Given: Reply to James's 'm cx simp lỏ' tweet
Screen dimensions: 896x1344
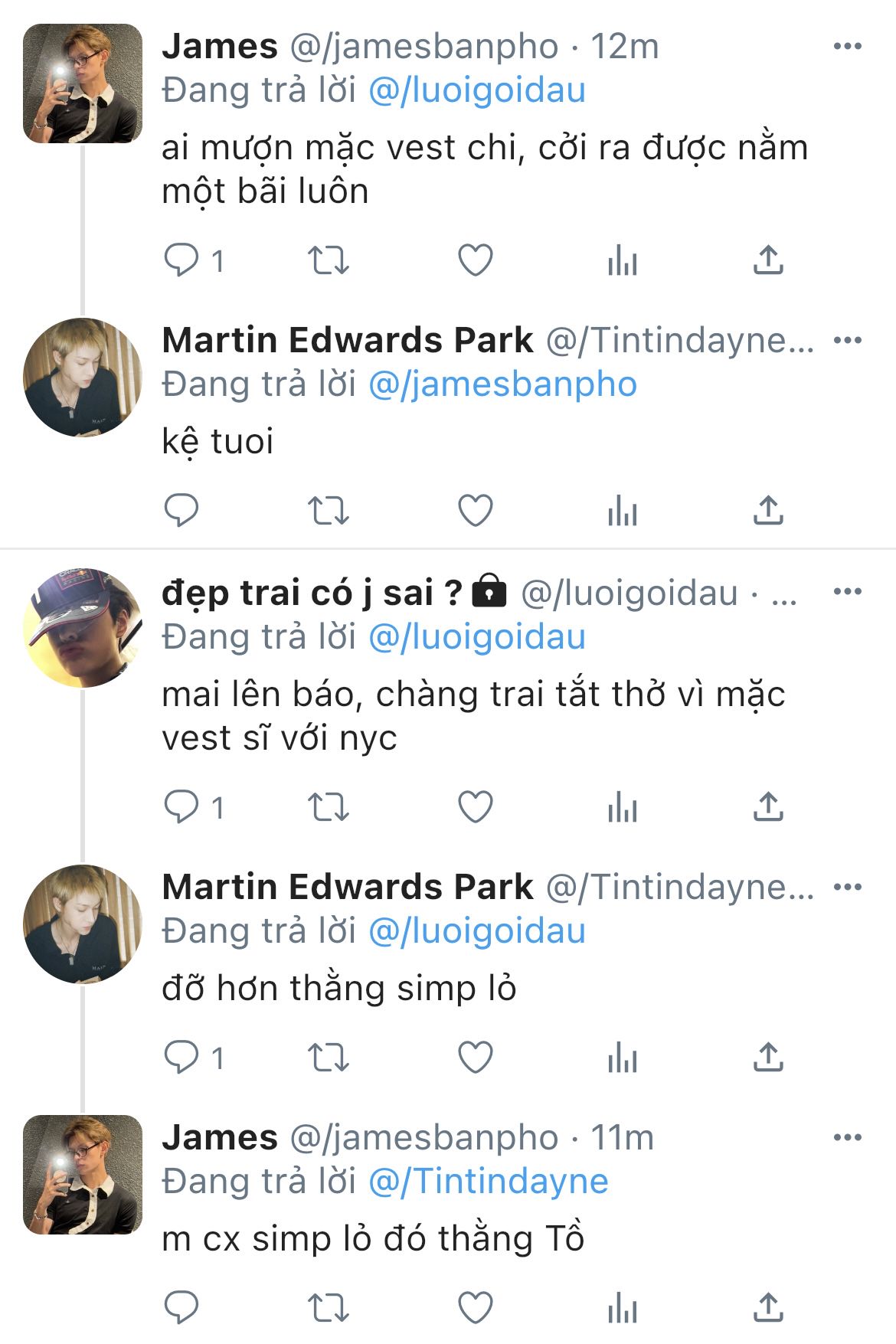Looking at the screenshot, I should click(x=181, y=1306).
